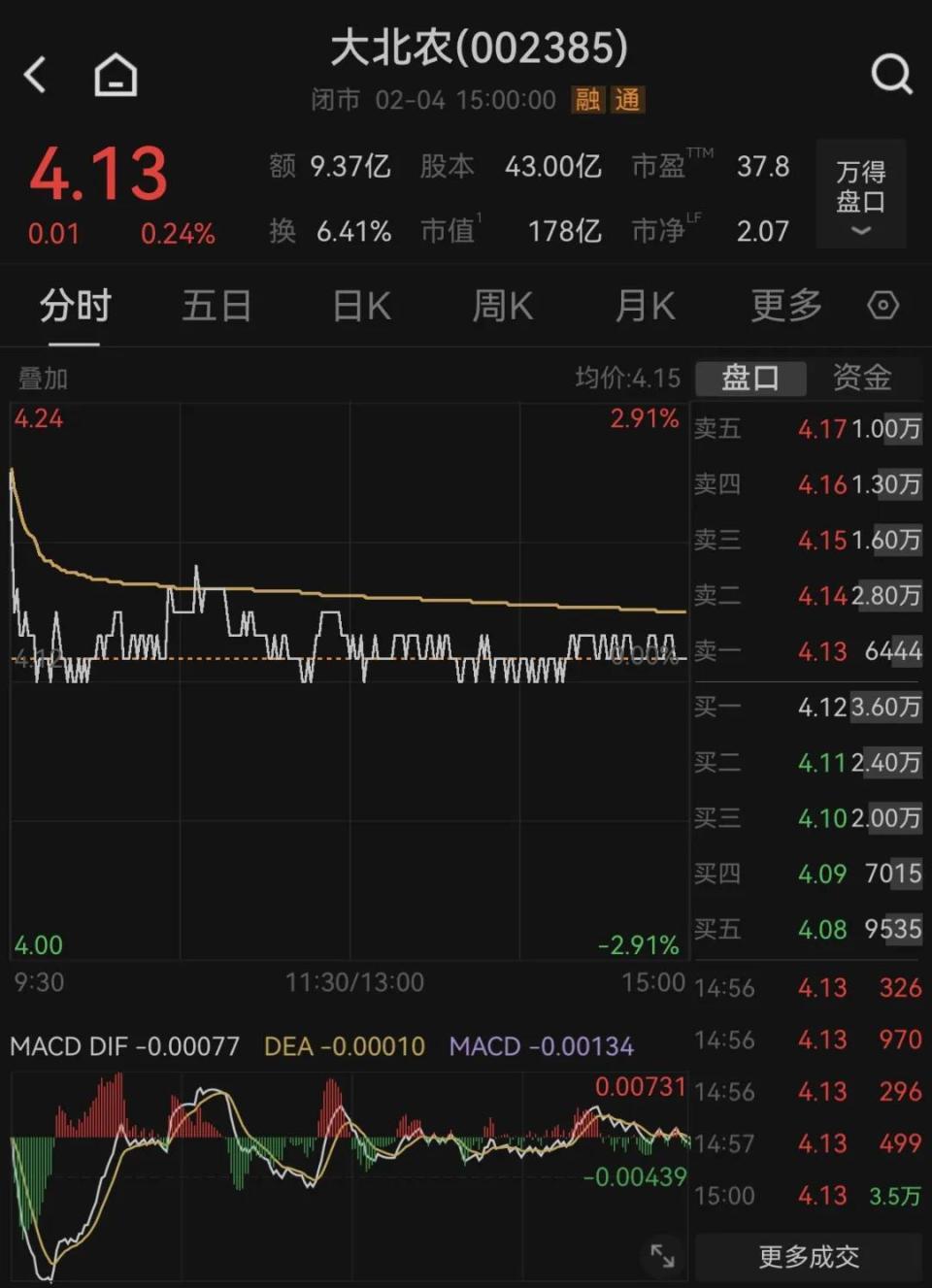932x1288 pixels.
Task: Tap 更多成交 to view more trades
Action: click(809, 1257)
